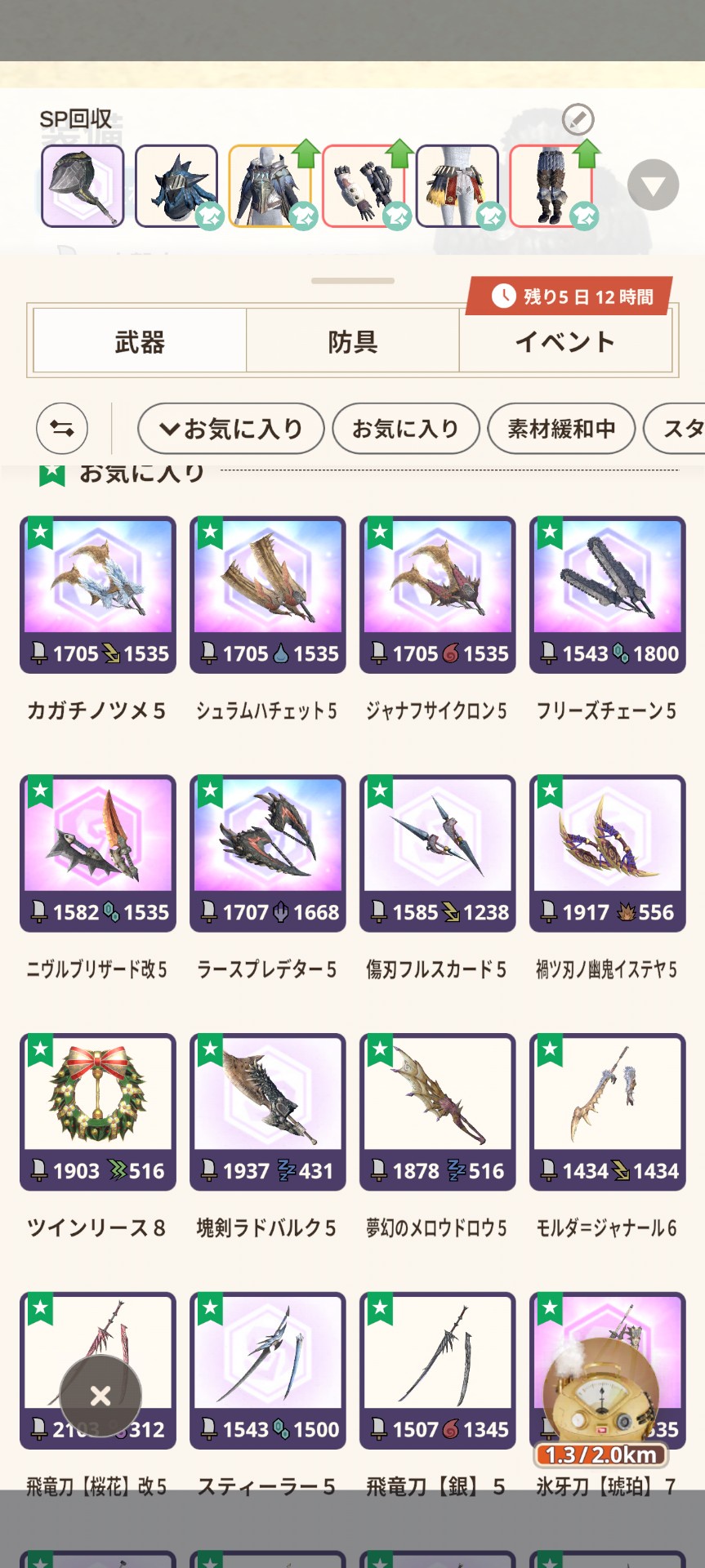Select the 素材緩和中 filter chip

click(x=561, y=428)
